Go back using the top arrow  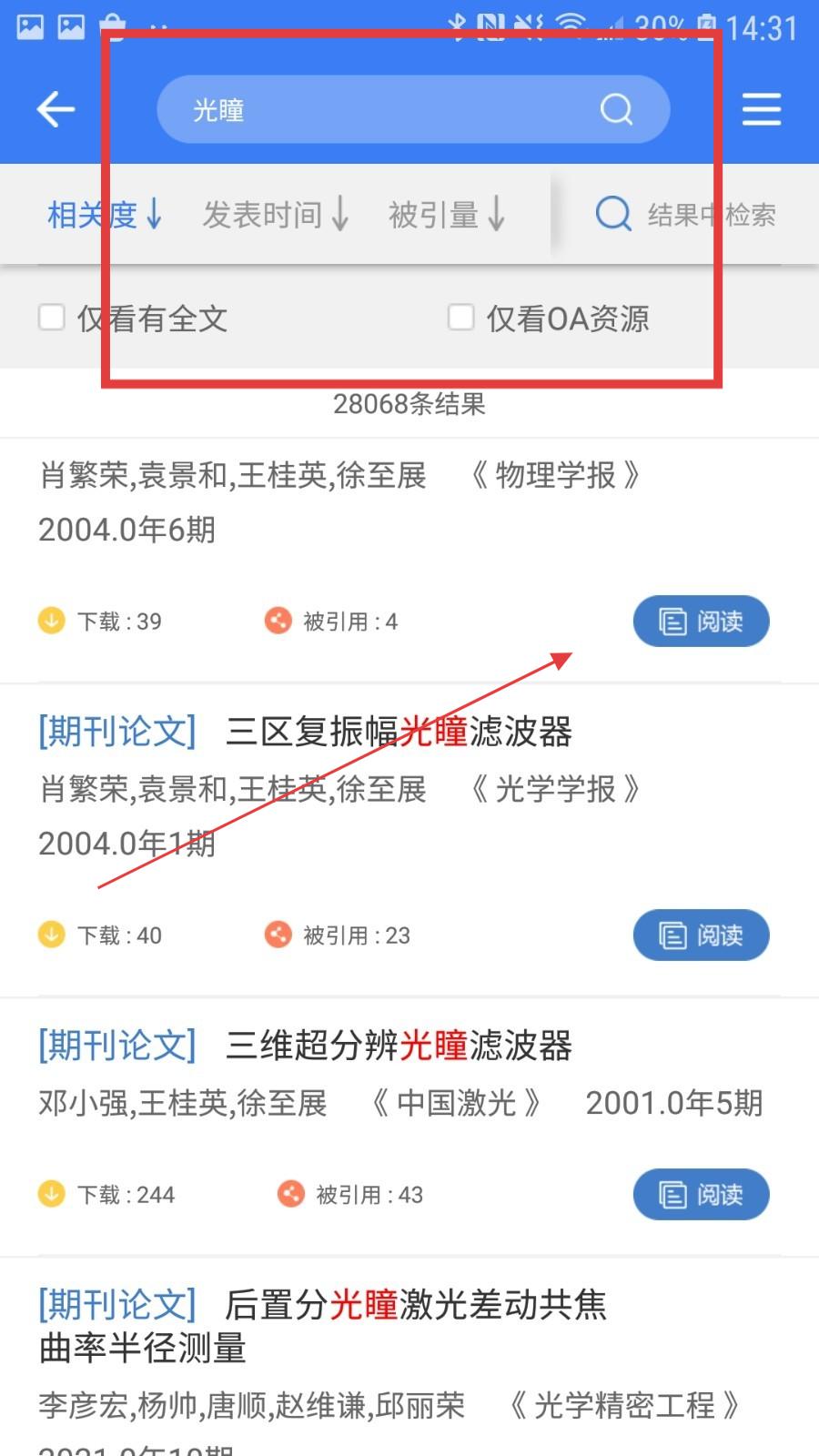(x=55, y=109)
